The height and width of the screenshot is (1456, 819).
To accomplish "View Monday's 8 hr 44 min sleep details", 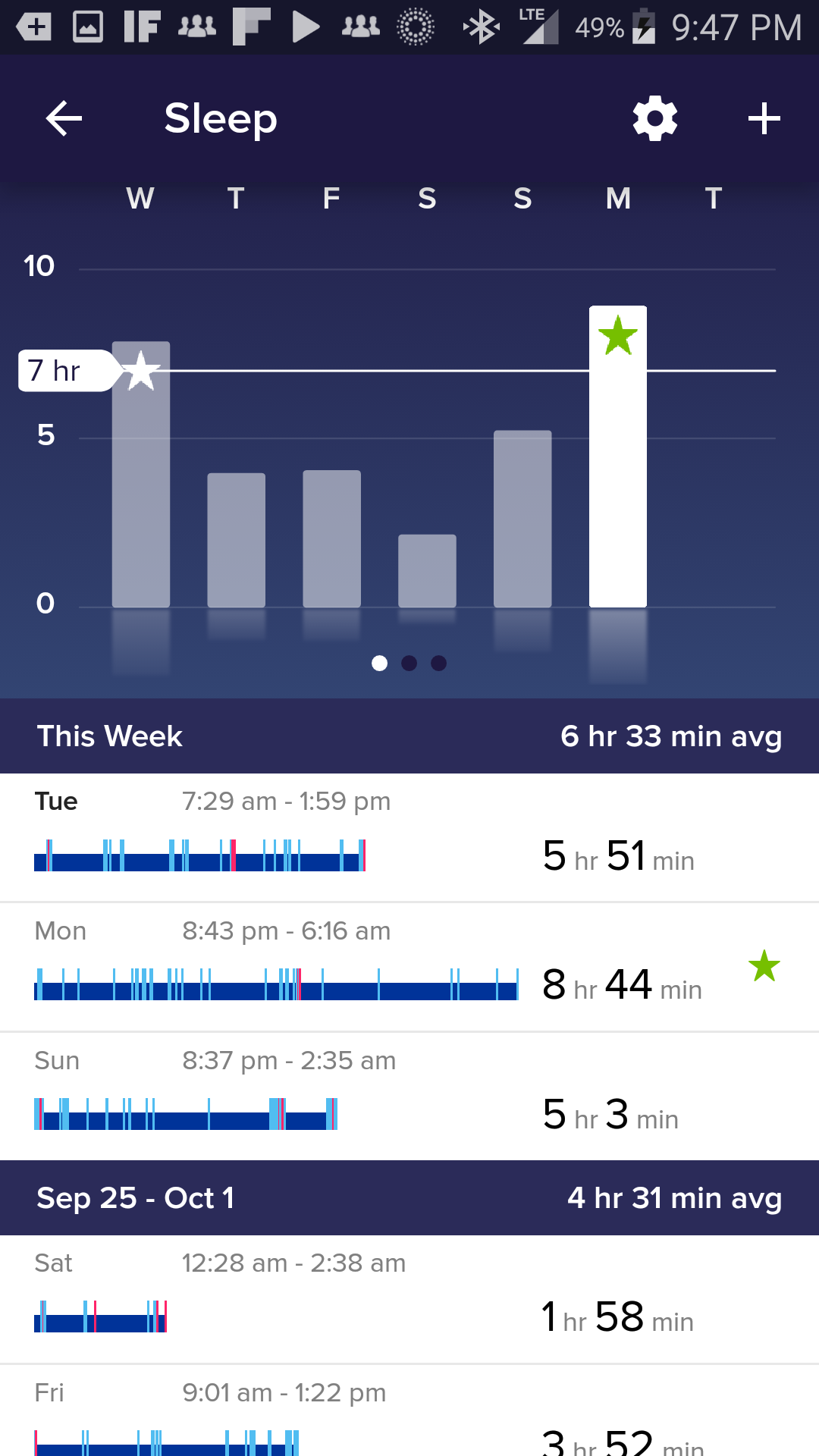I will point(409,967).
